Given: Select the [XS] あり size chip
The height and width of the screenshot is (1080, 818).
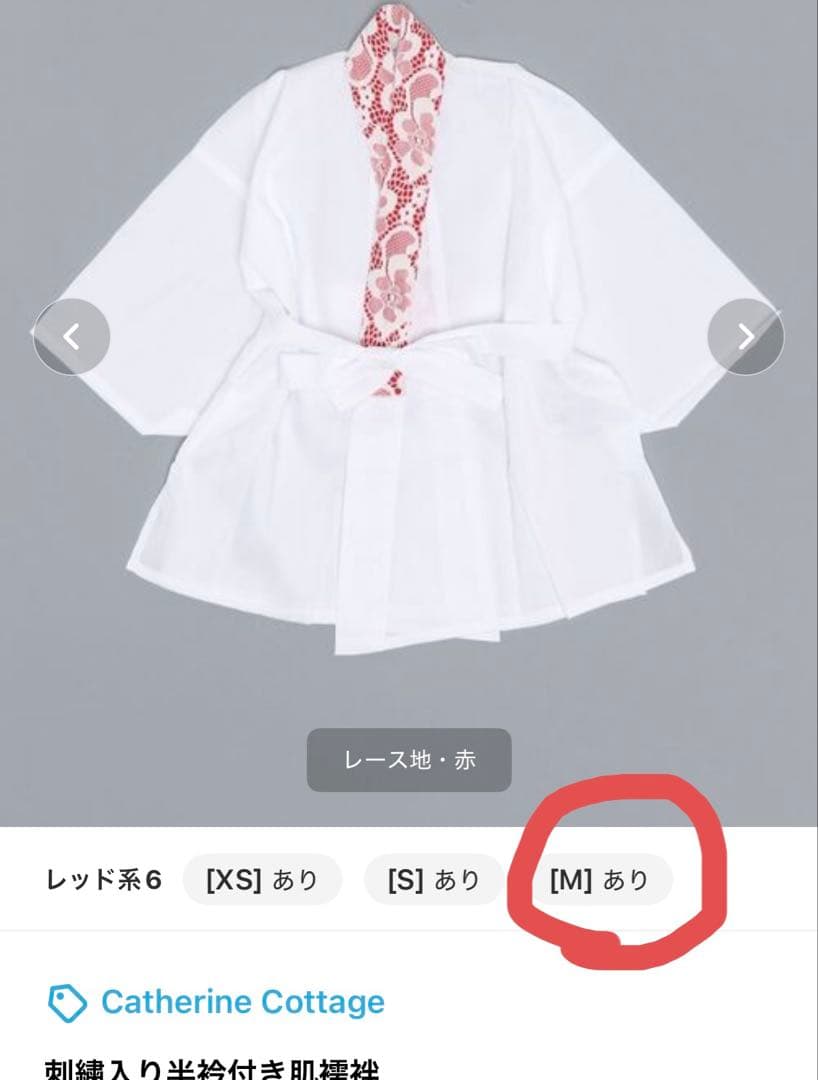Looking at the screenshot, I should 262,880.
